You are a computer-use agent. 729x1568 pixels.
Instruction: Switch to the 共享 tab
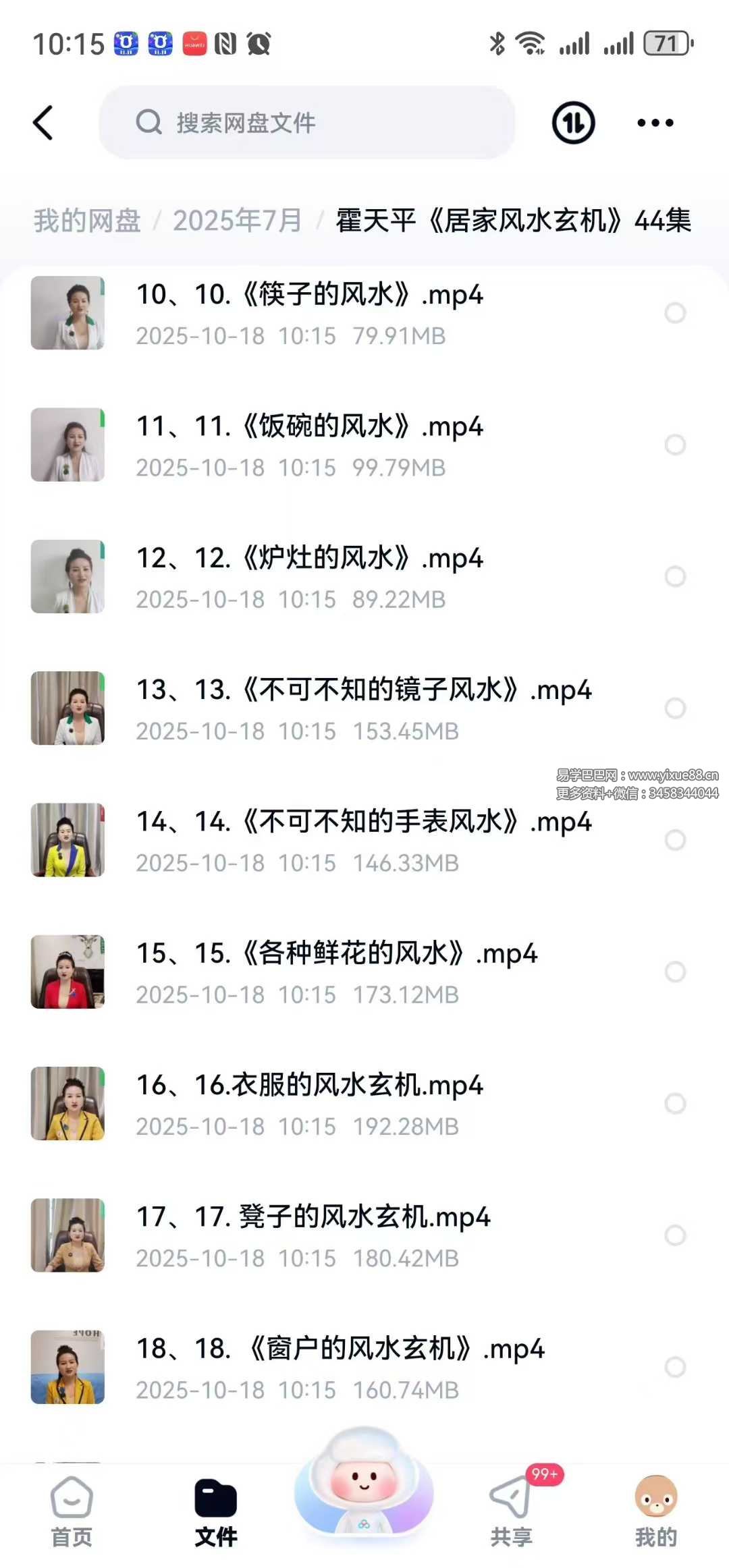(x=511, y=1513)
